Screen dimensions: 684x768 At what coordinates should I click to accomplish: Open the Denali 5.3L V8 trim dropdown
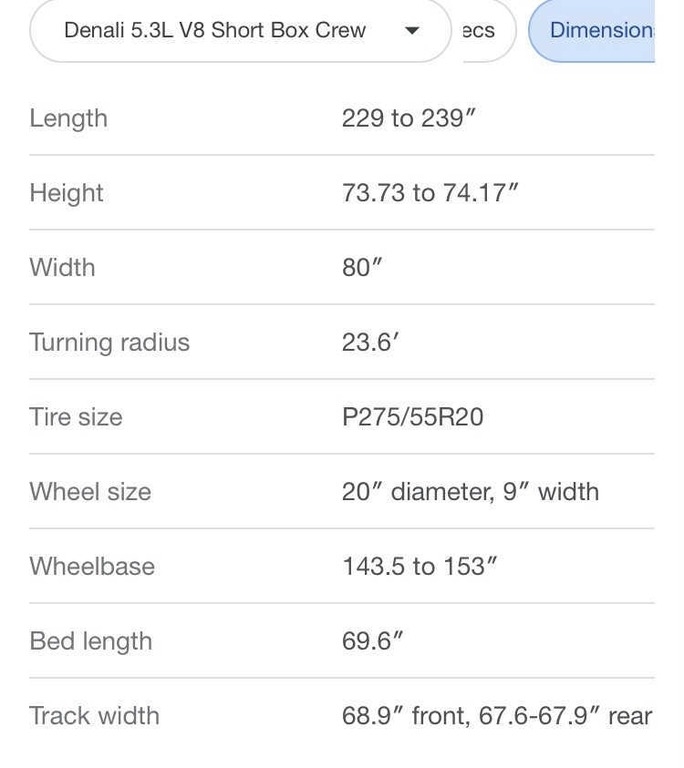[240, 31]
